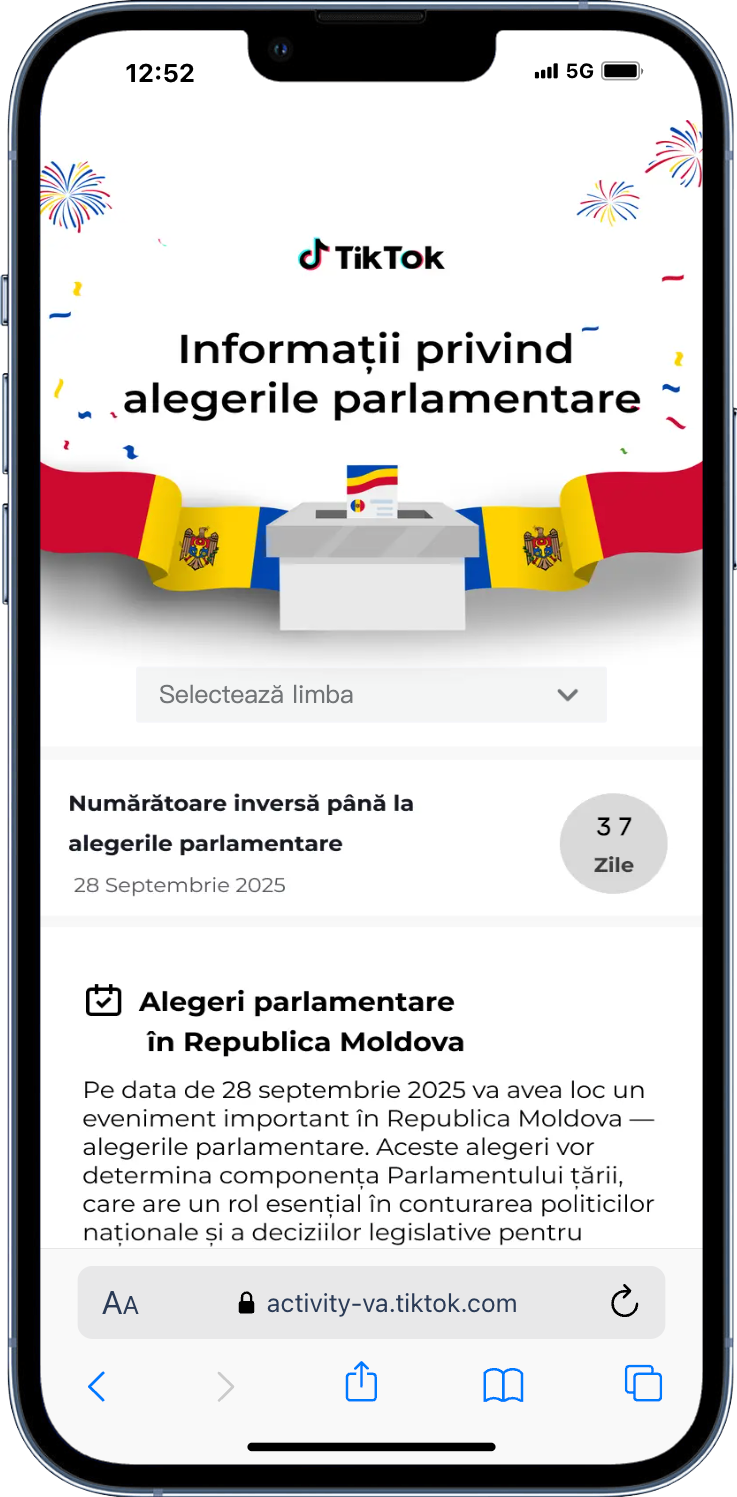Reload the current page
Image resolution: width=737 pixels, height=1497 pixels.
click(624, 1302)
